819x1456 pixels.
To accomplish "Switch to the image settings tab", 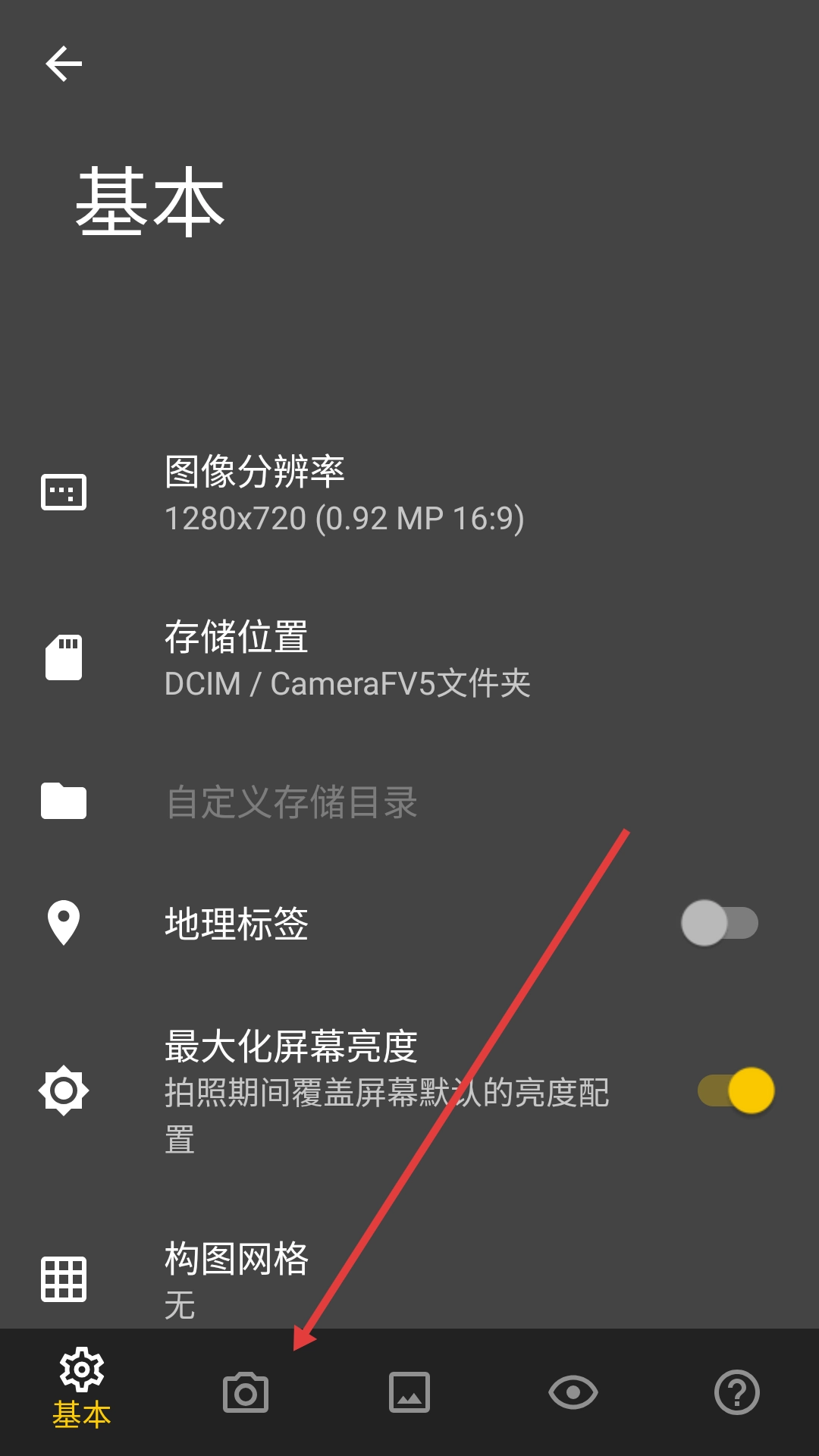I will pos(409,1392).
